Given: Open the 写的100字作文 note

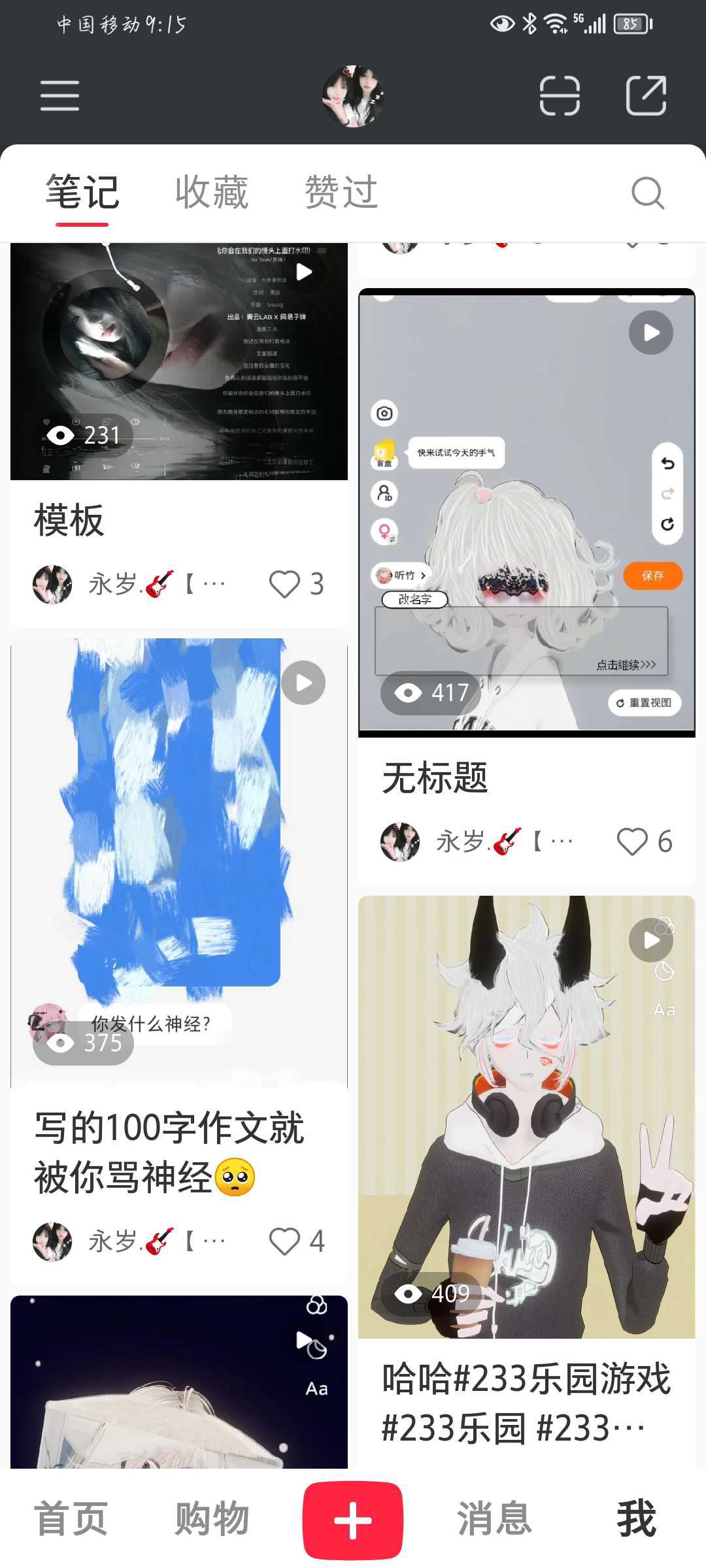Looking at the screenshot, I should pos(178,862).
